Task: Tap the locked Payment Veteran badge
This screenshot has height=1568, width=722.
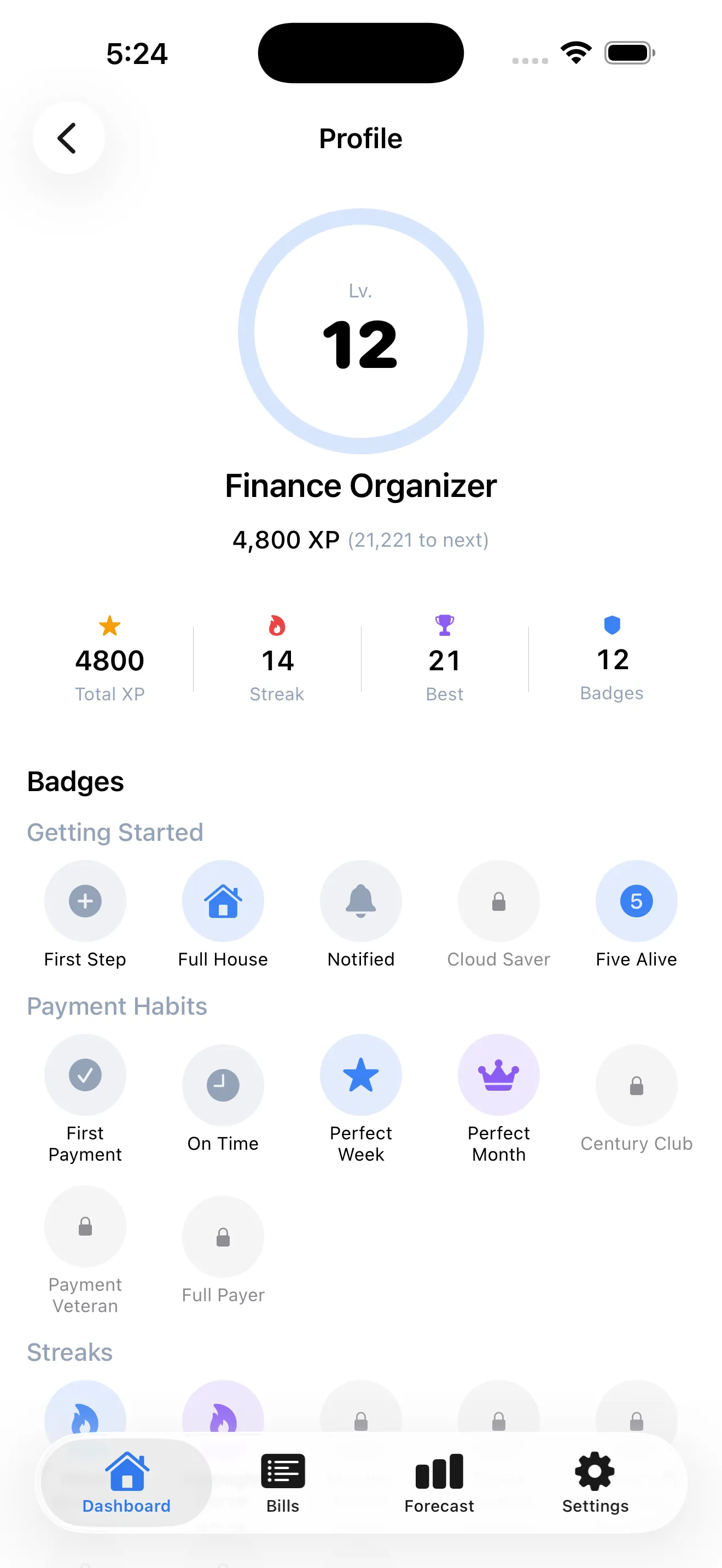Action: tap(85, 1227)
